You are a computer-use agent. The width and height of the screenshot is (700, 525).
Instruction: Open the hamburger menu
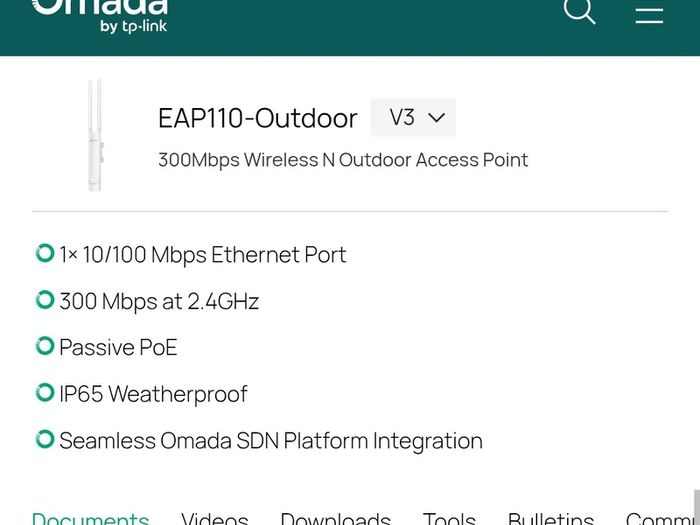(x=649, y=15)
